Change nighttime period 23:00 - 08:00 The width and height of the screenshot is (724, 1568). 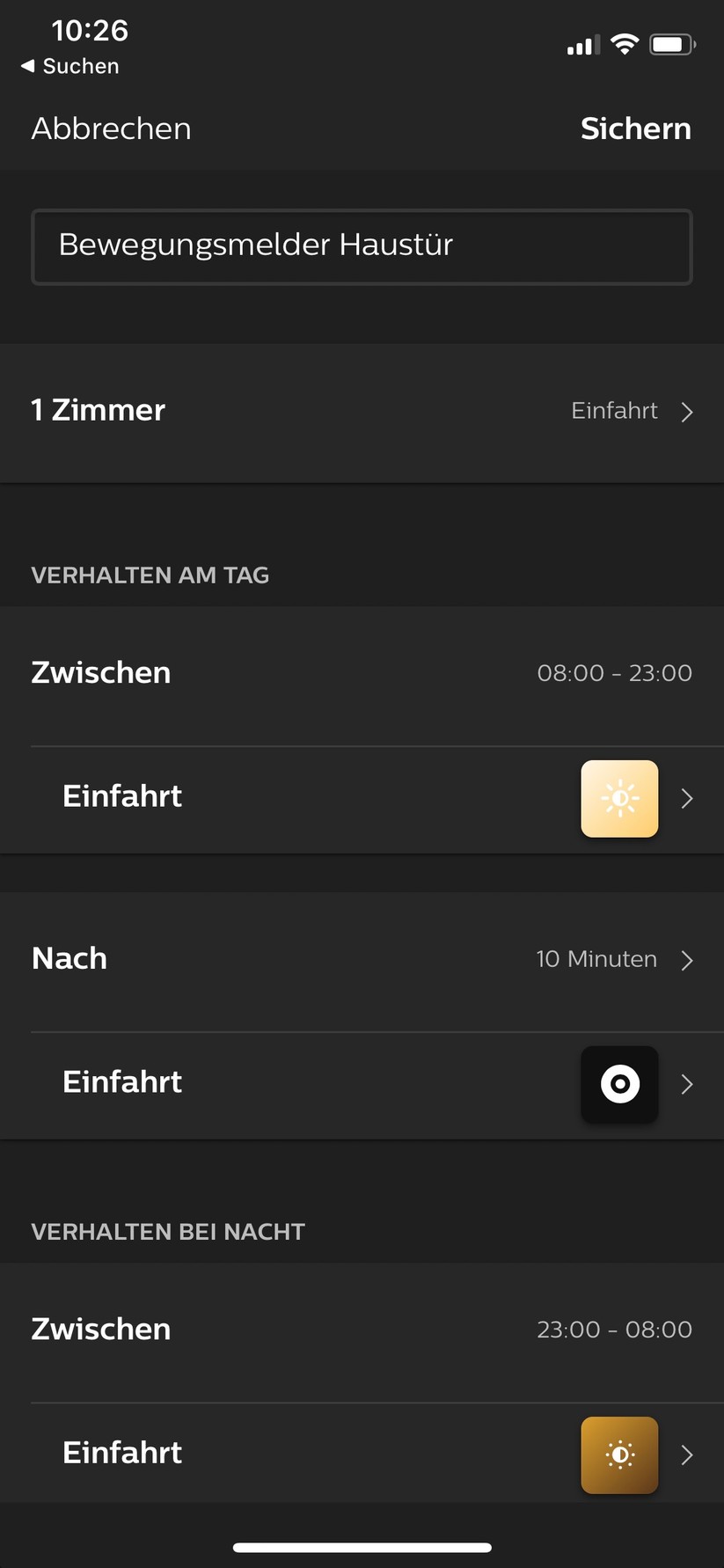click(x=362, y=1330)
